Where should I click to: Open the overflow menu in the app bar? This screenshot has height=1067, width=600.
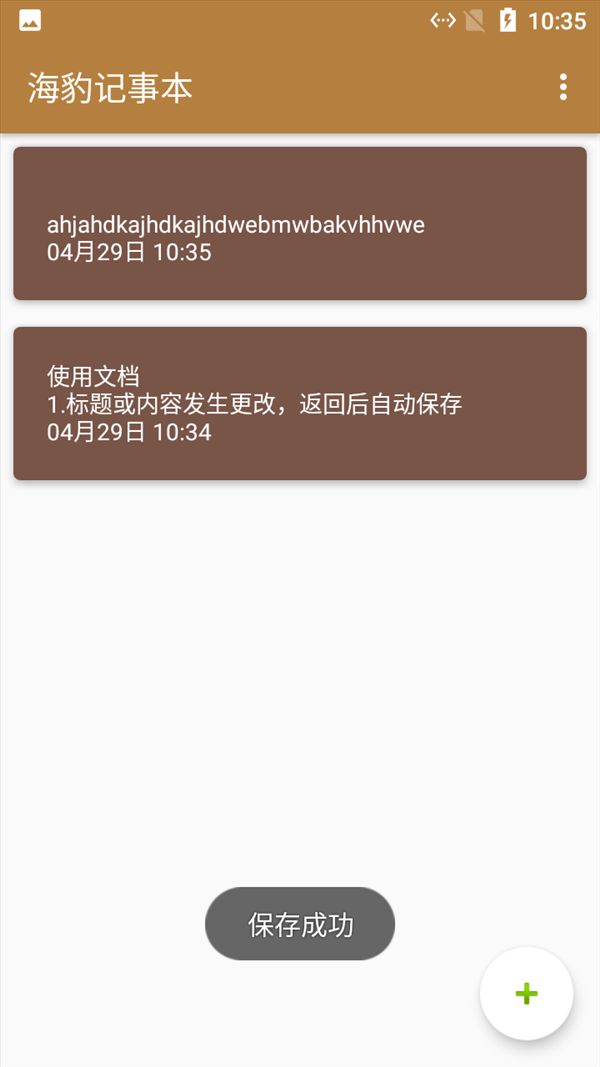563,88
